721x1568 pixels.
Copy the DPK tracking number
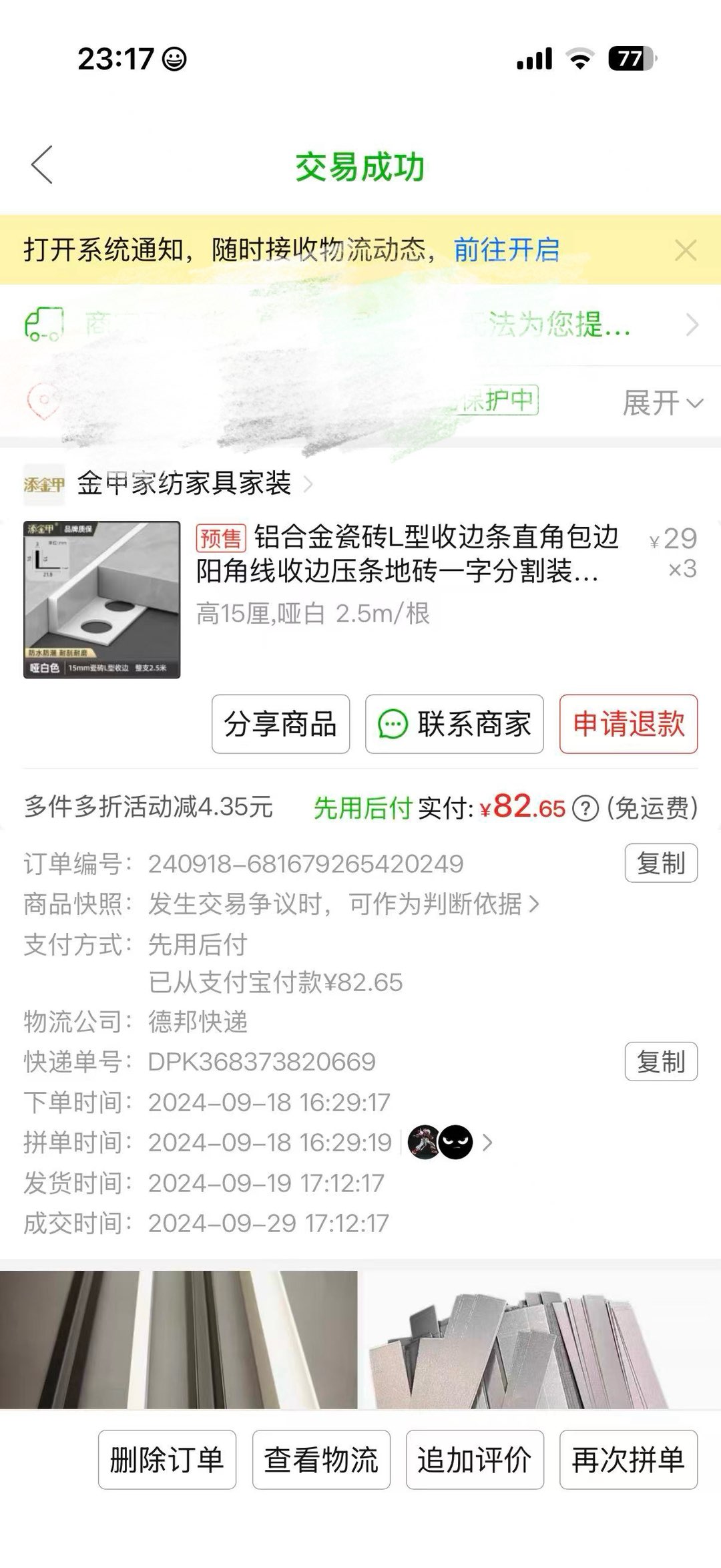tap(660, 1061)
